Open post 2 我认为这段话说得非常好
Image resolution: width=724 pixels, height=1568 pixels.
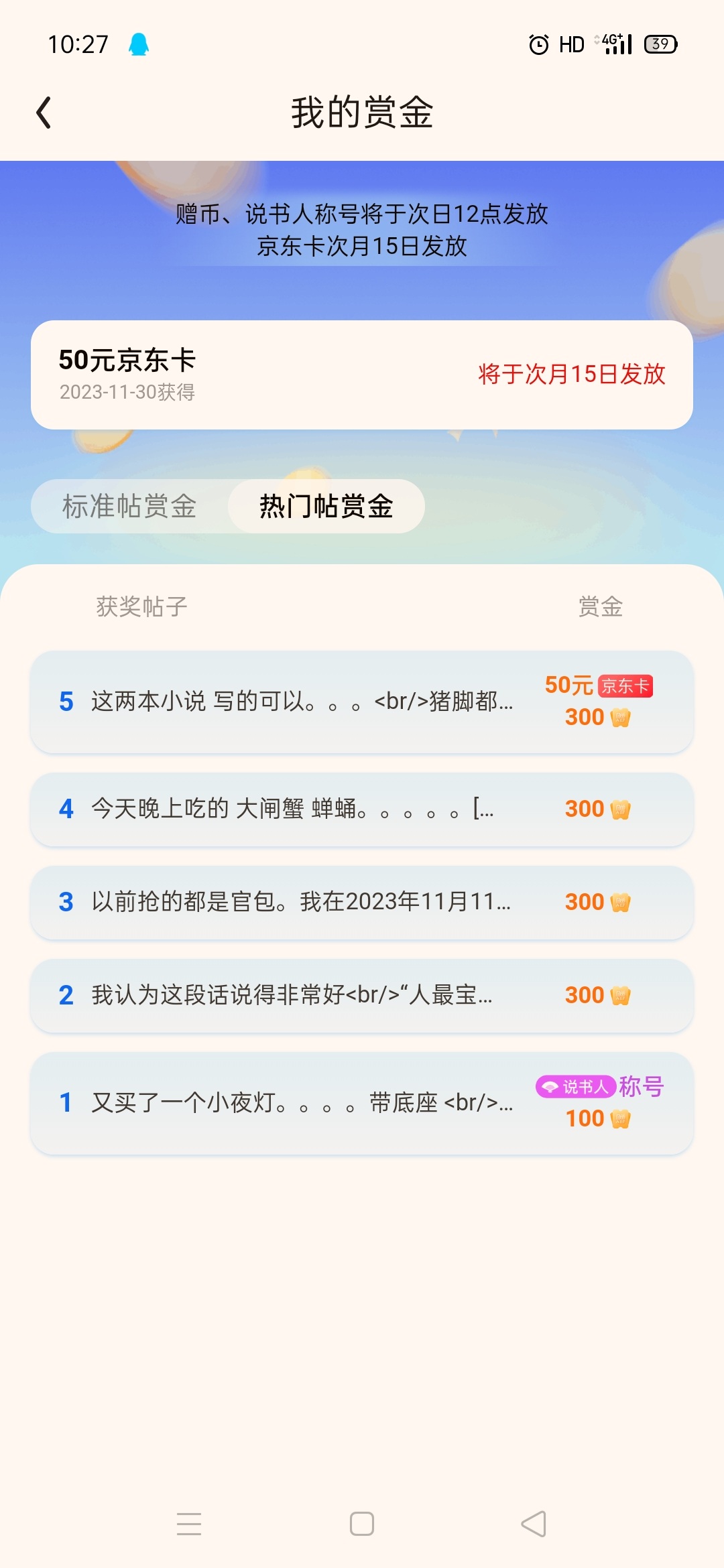coord(362,995)
